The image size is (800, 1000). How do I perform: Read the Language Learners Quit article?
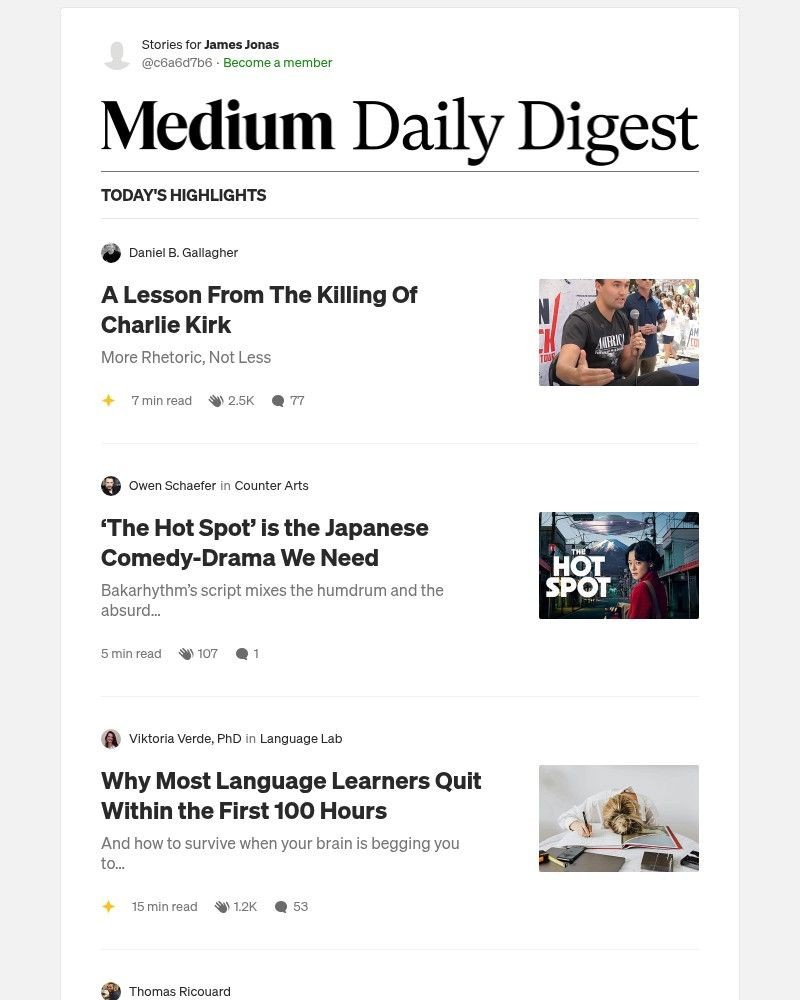click(291, 795)
